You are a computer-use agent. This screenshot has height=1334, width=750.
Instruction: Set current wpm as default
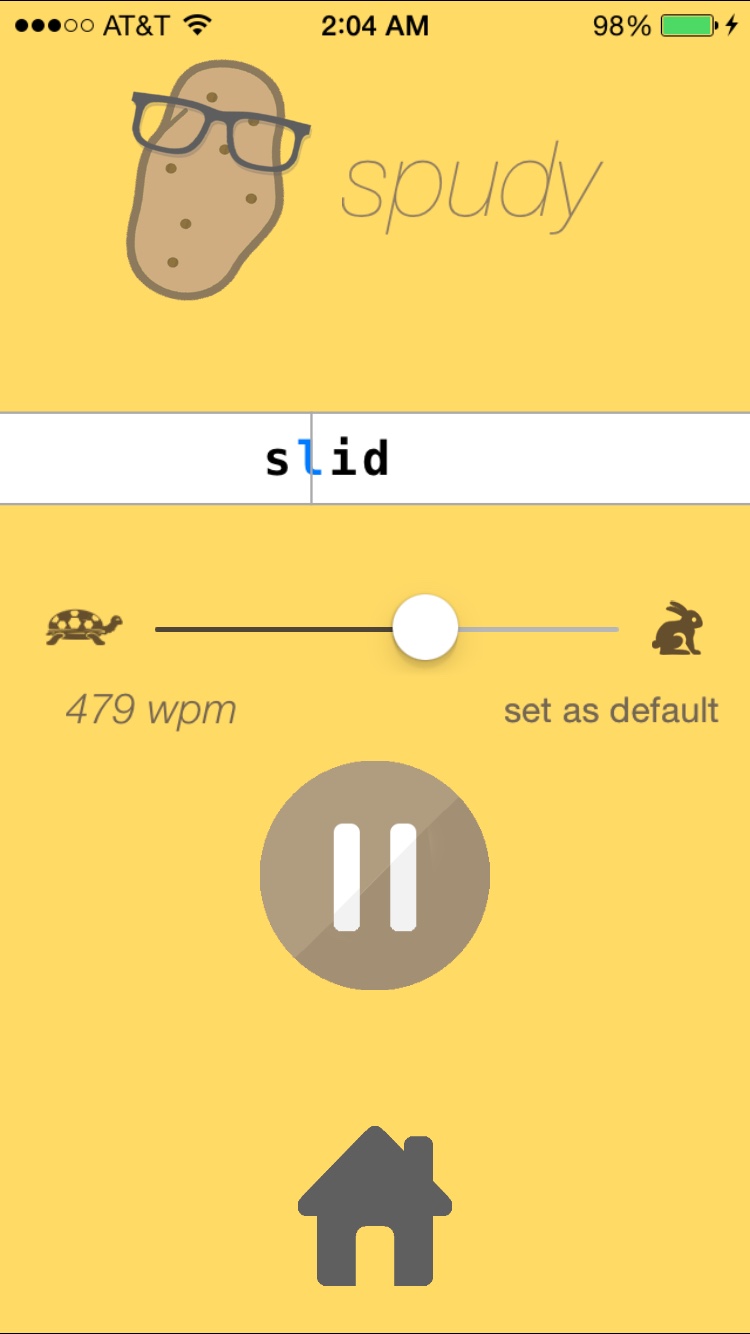[x=611, y=710]
